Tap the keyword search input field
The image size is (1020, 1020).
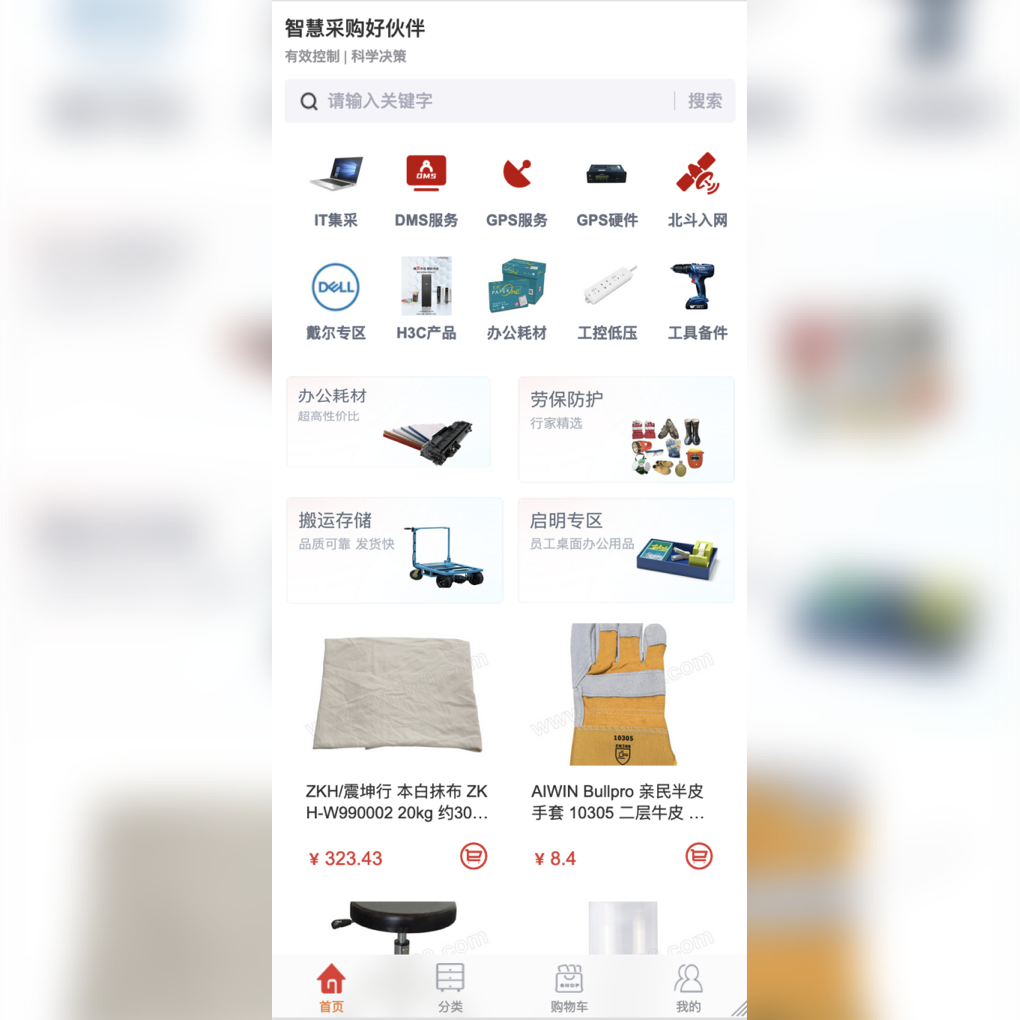[x=490, y=101]
